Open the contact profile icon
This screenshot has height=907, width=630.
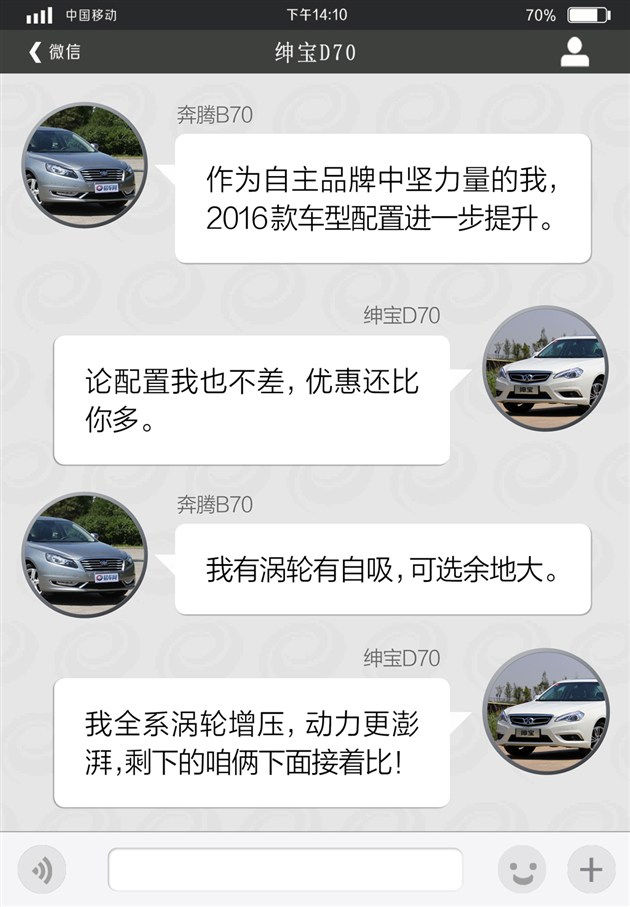pos(574,52)
